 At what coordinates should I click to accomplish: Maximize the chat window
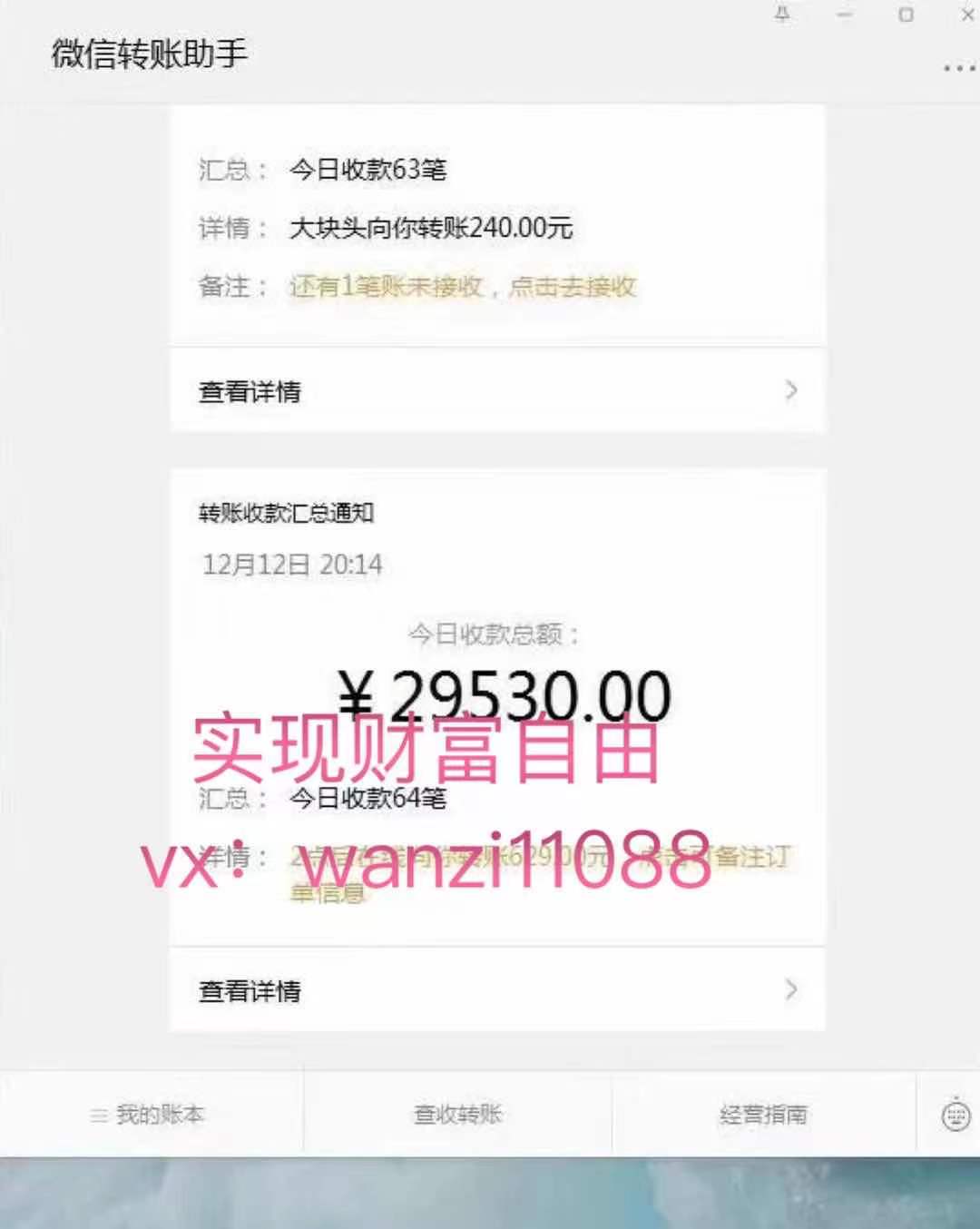pos(906,15)
